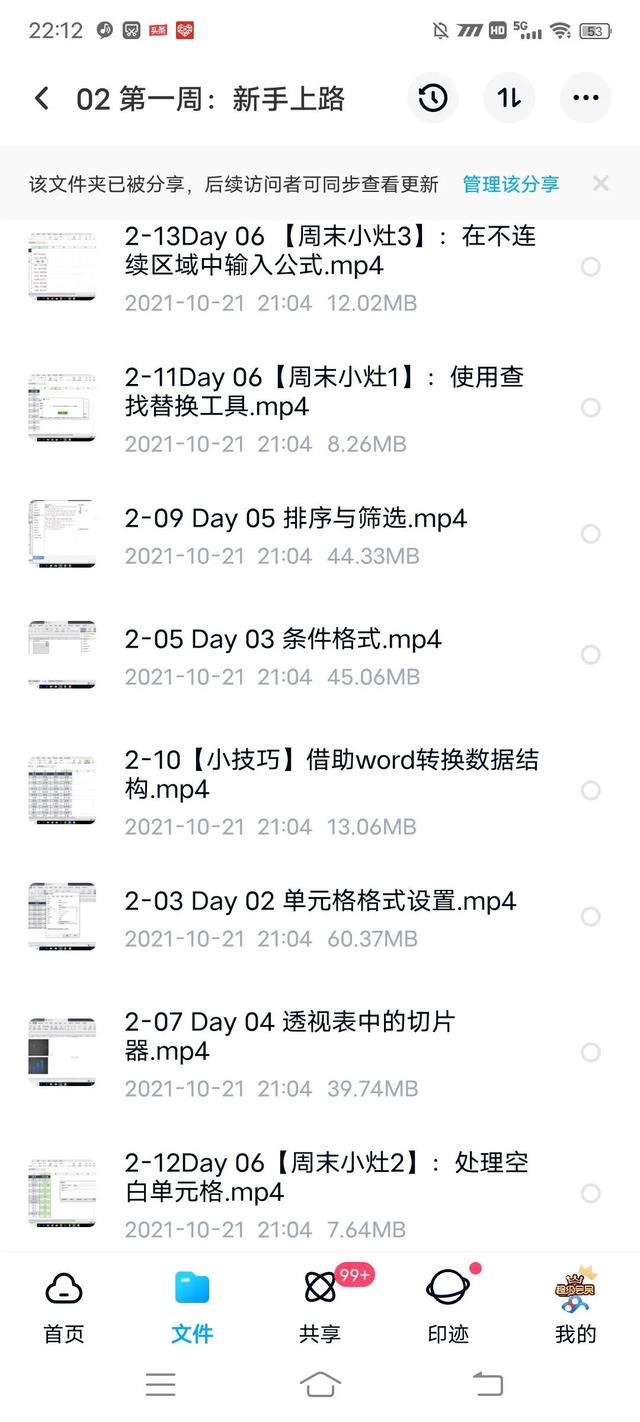The height and width of the screenshot is (1422, 640).
Task: Switch to the 共享 tab
Action: pos(320,1305)
